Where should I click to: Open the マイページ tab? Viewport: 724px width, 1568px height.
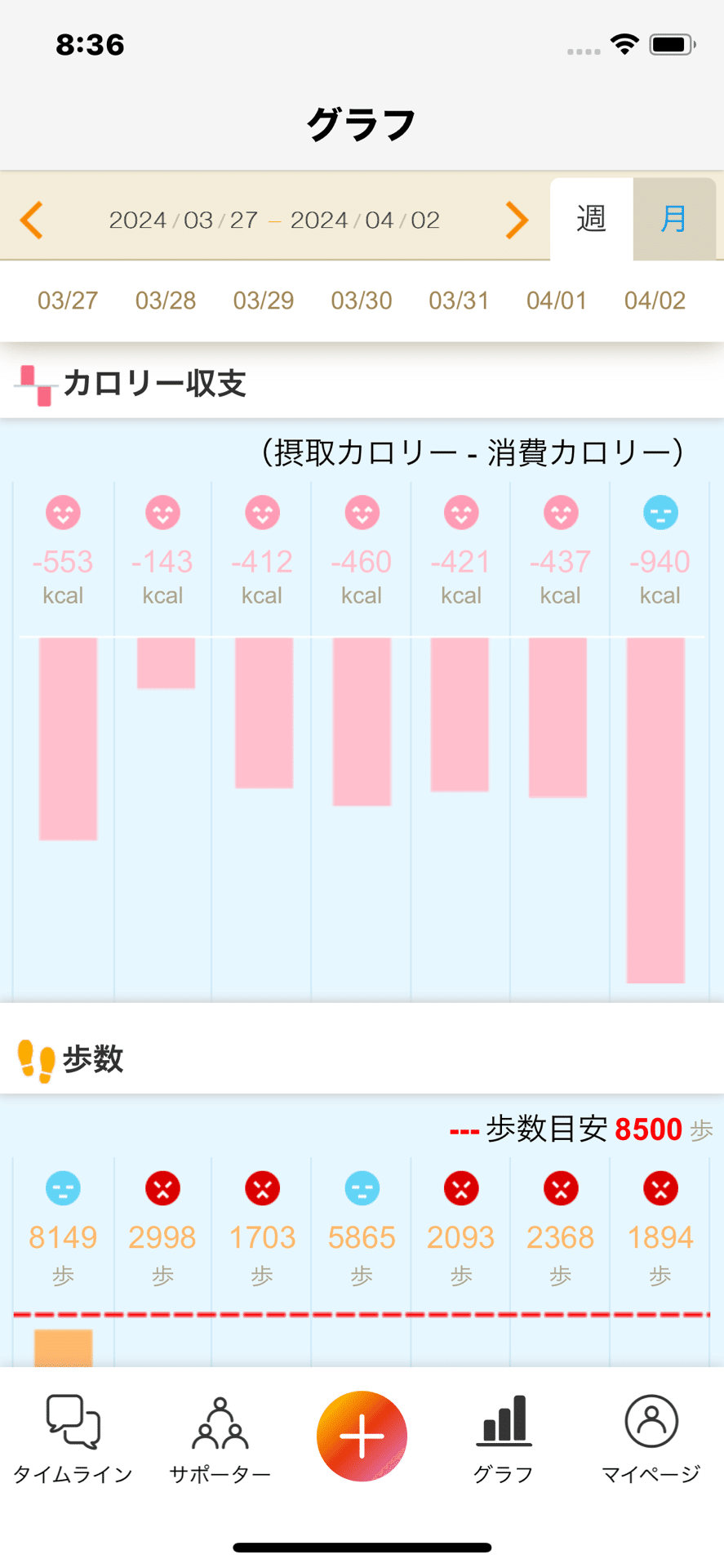coord(651,1439)
